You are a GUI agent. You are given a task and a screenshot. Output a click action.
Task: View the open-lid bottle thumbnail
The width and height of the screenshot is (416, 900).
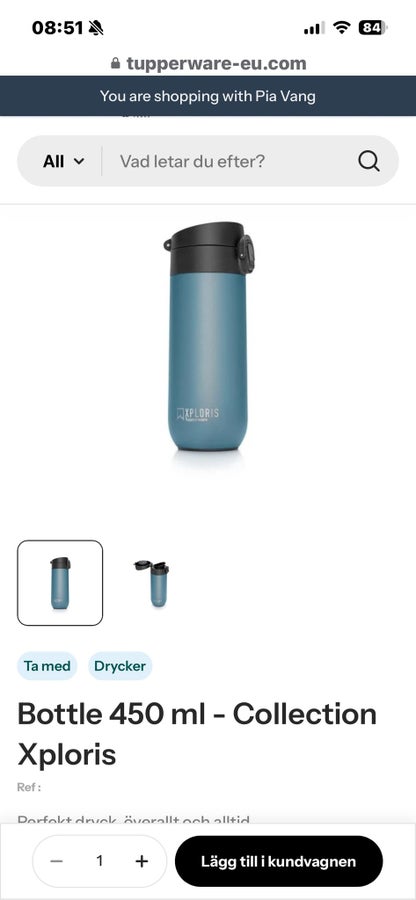pyautogui.click(x=152, y=583)
